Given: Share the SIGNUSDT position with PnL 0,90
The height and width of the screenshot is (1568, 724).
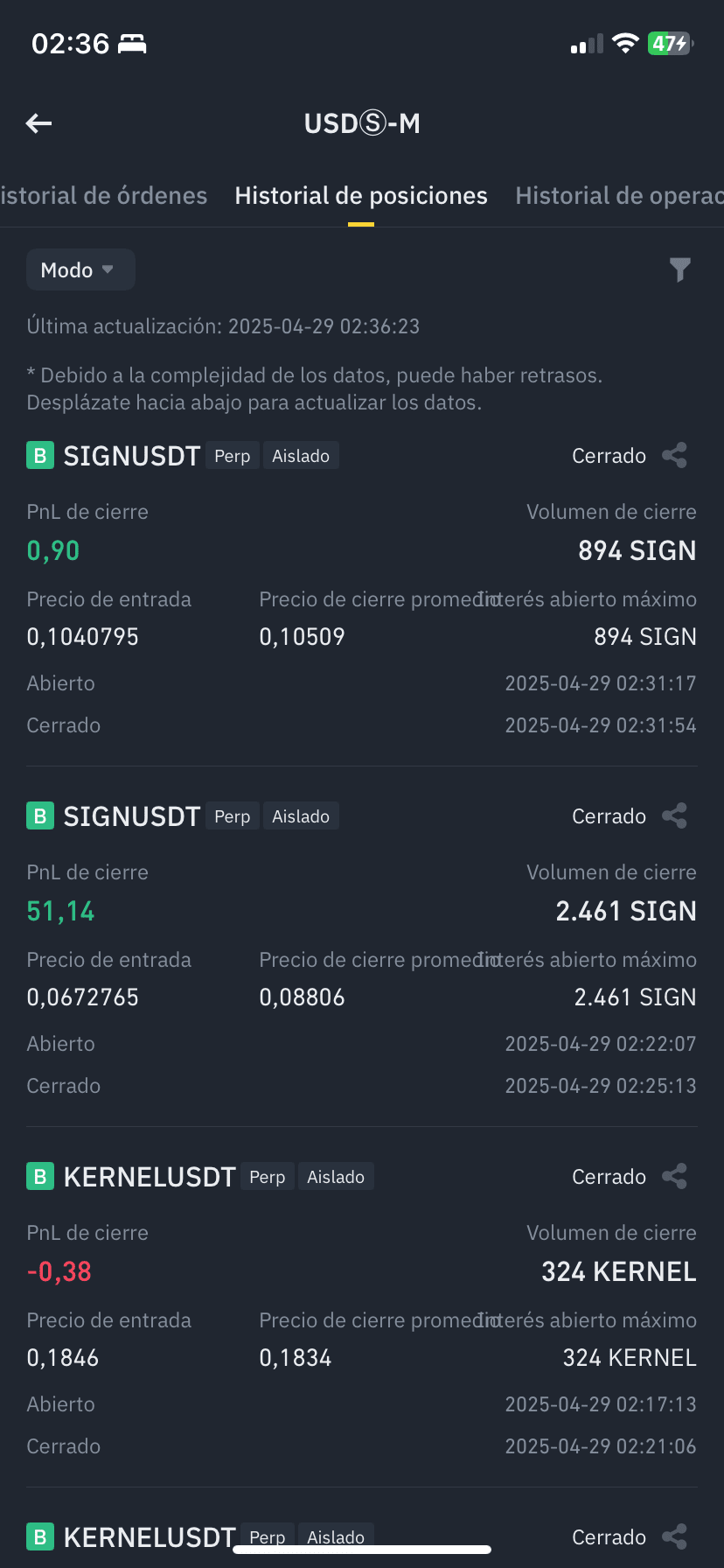Looking at the screenshot, I should 674,456.
